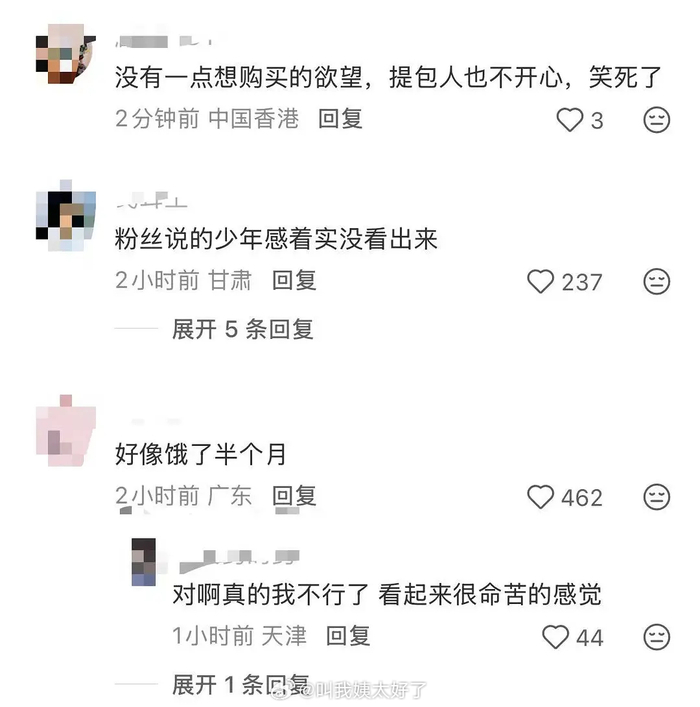The image size is (700, 707).
Task: Like the reply 看起来很命苦的感觉
Action: pyautogui.click(x=555, y=636)
